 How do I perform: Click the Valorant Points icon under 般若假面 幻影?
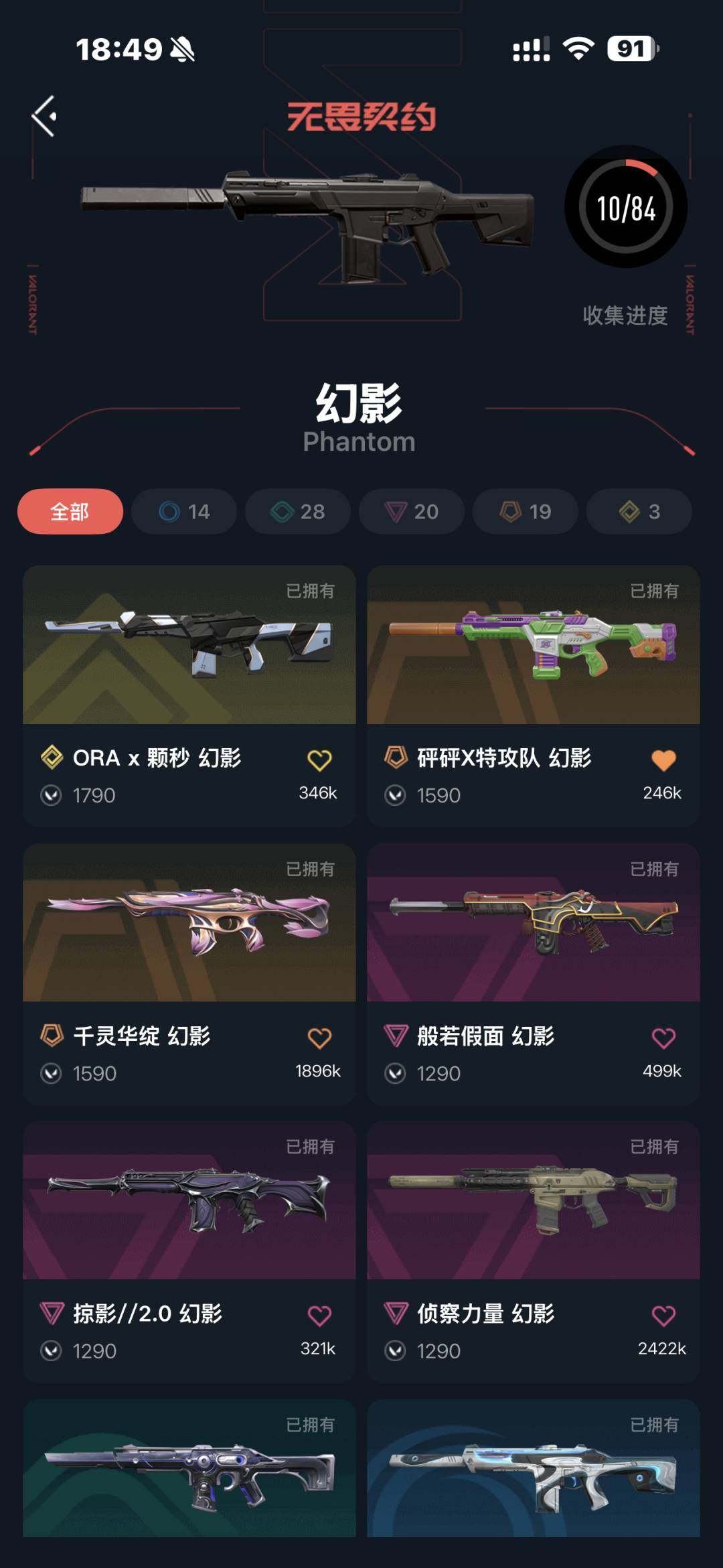pyautogui.click(x=396, y=1072)
